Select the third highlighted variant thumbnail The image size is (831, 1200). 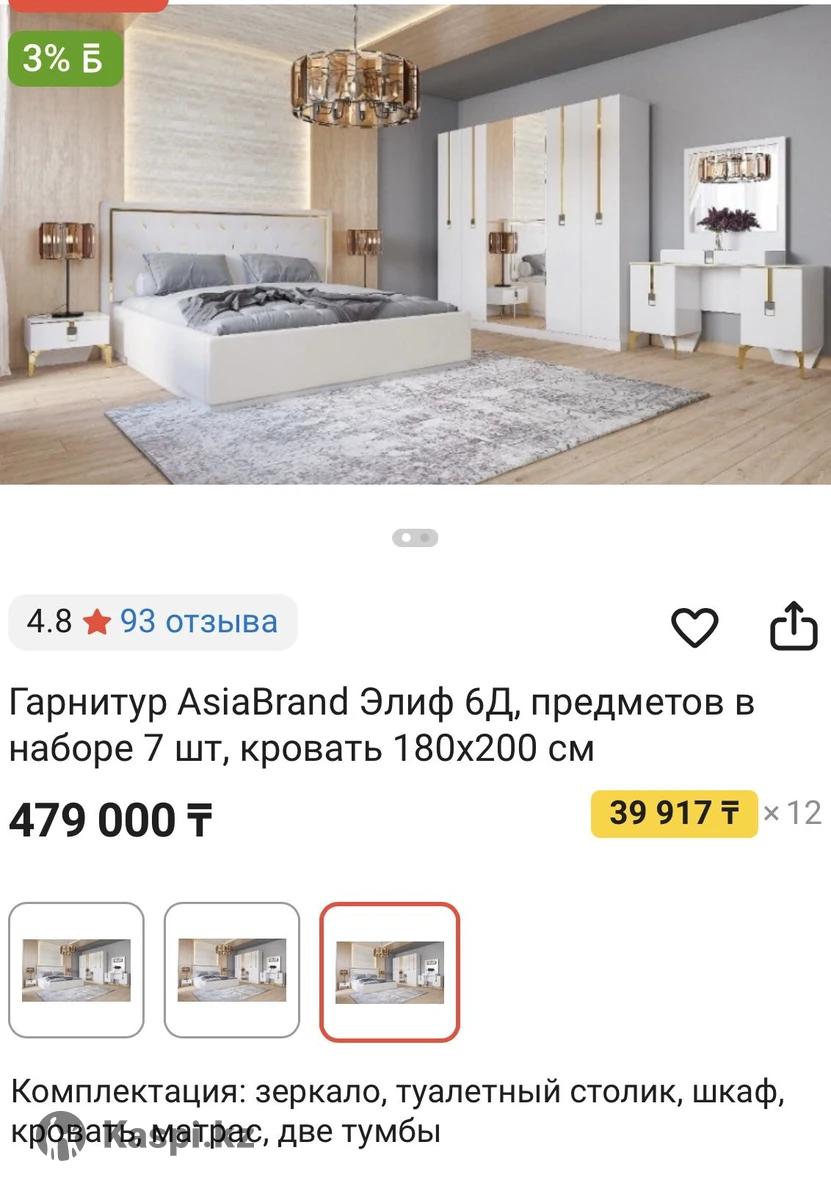[x=389, y=971]
